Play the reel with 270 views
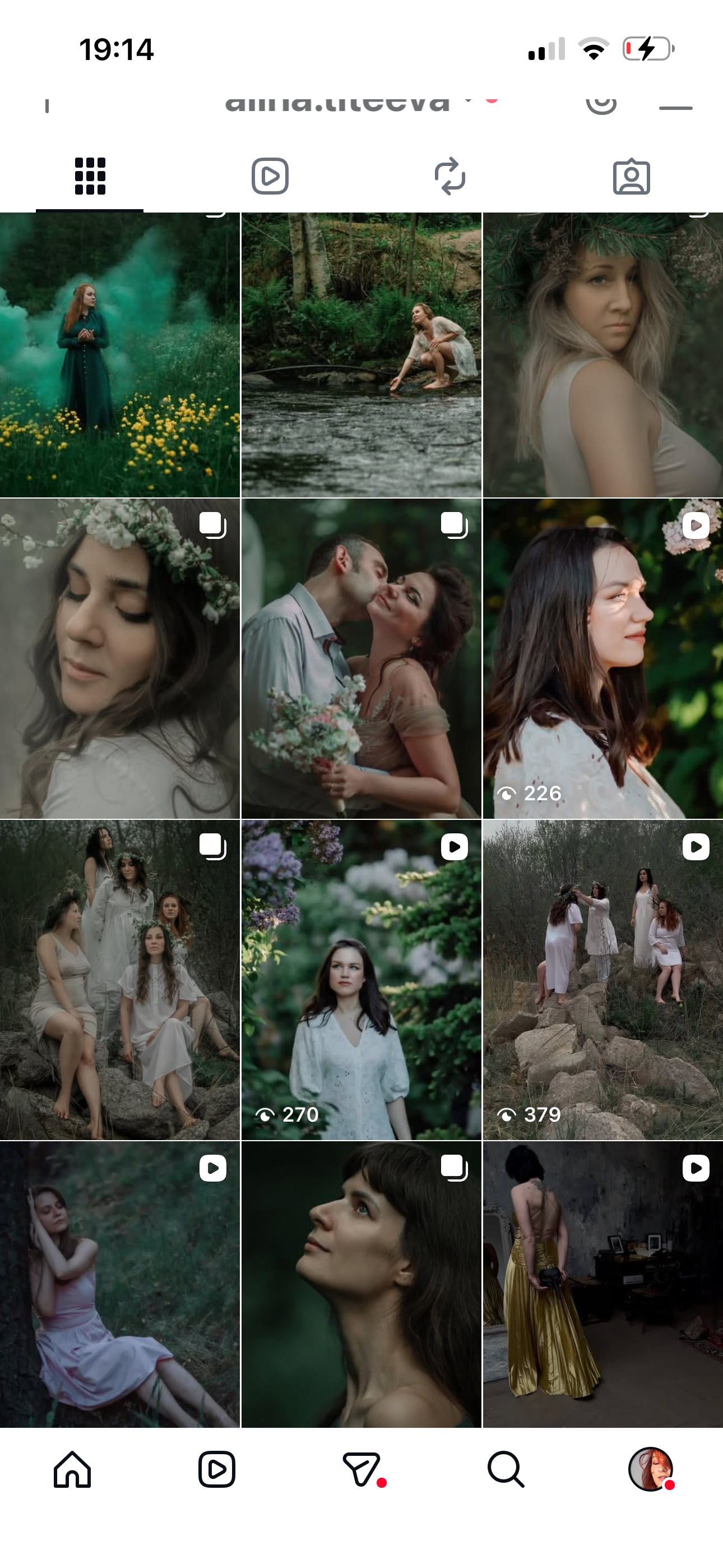Screen dimensions: 723x1568 [x=361, y=979]
